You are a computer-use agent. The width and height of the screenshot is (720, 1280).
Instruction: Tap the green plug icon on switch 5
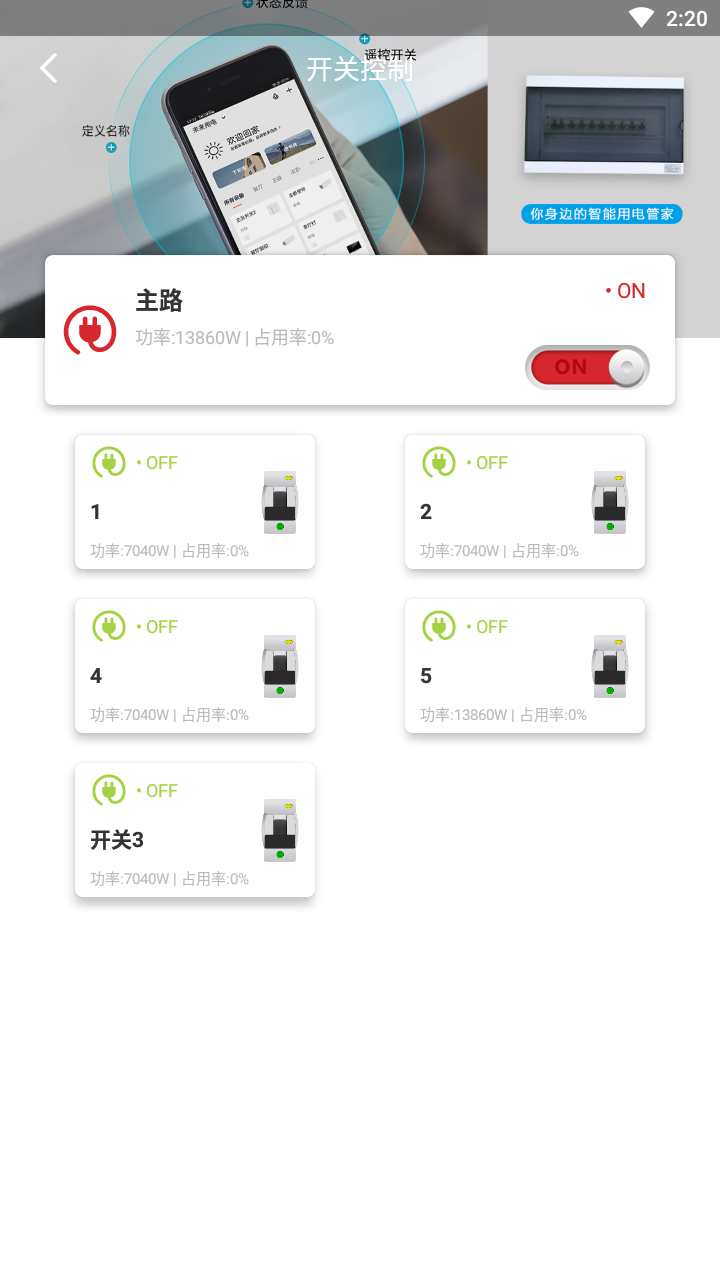coord(440,626)
